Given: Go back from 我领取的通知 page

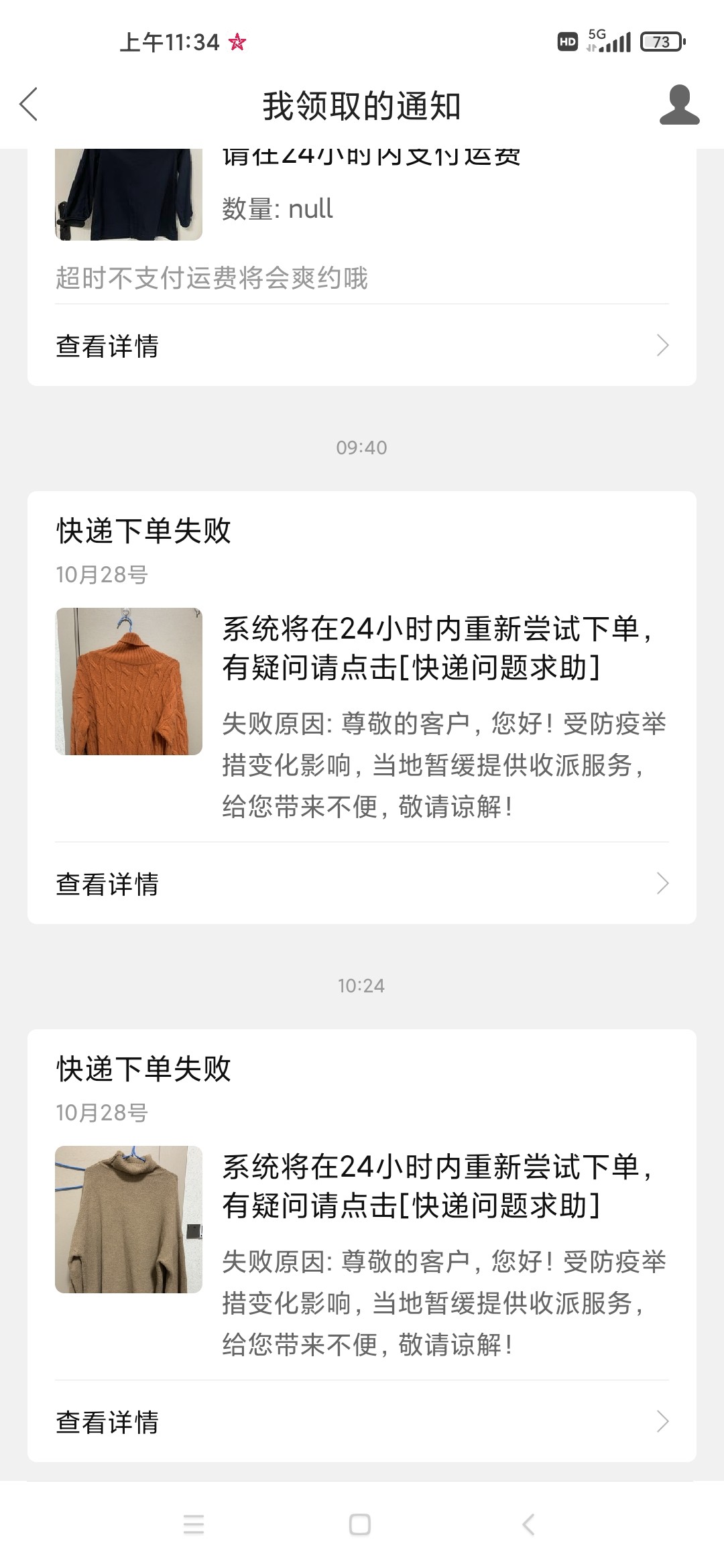Looking at the screenshot, I should (x=29, y=105).
